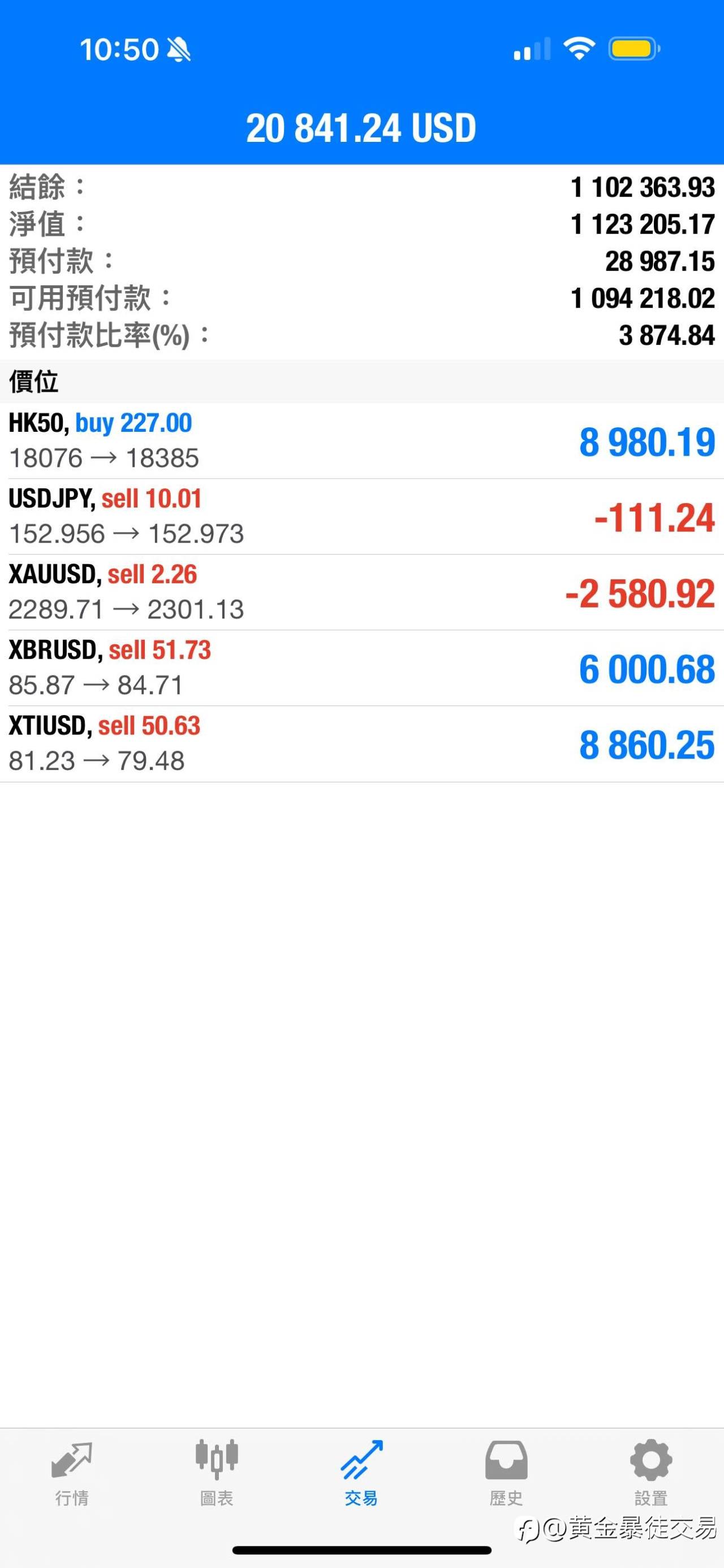Open the USDJPY sell position row
This screenshot has width=724, height=1568.
click(x=361, y=517)
